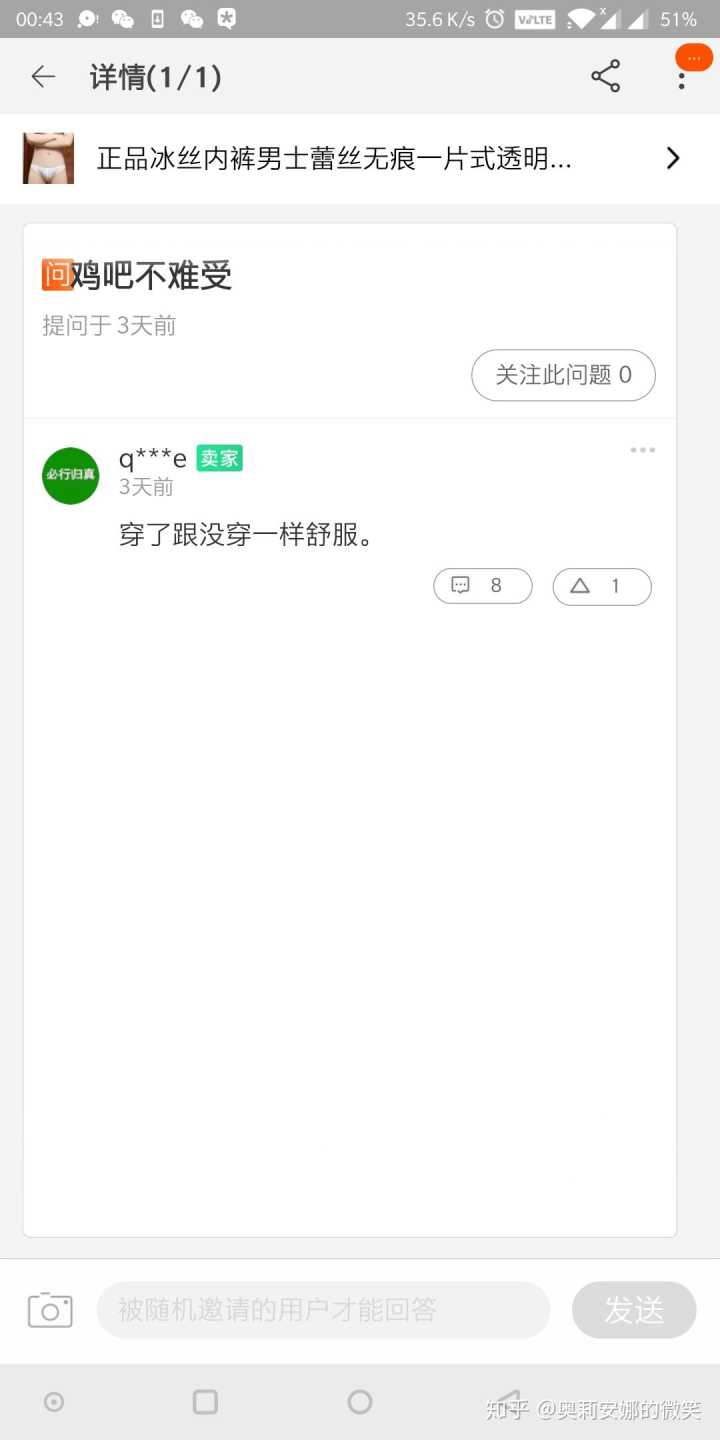Focus the answer reply text field
This screenshot has width=720, height=1440.
[x=322, y=1310]
